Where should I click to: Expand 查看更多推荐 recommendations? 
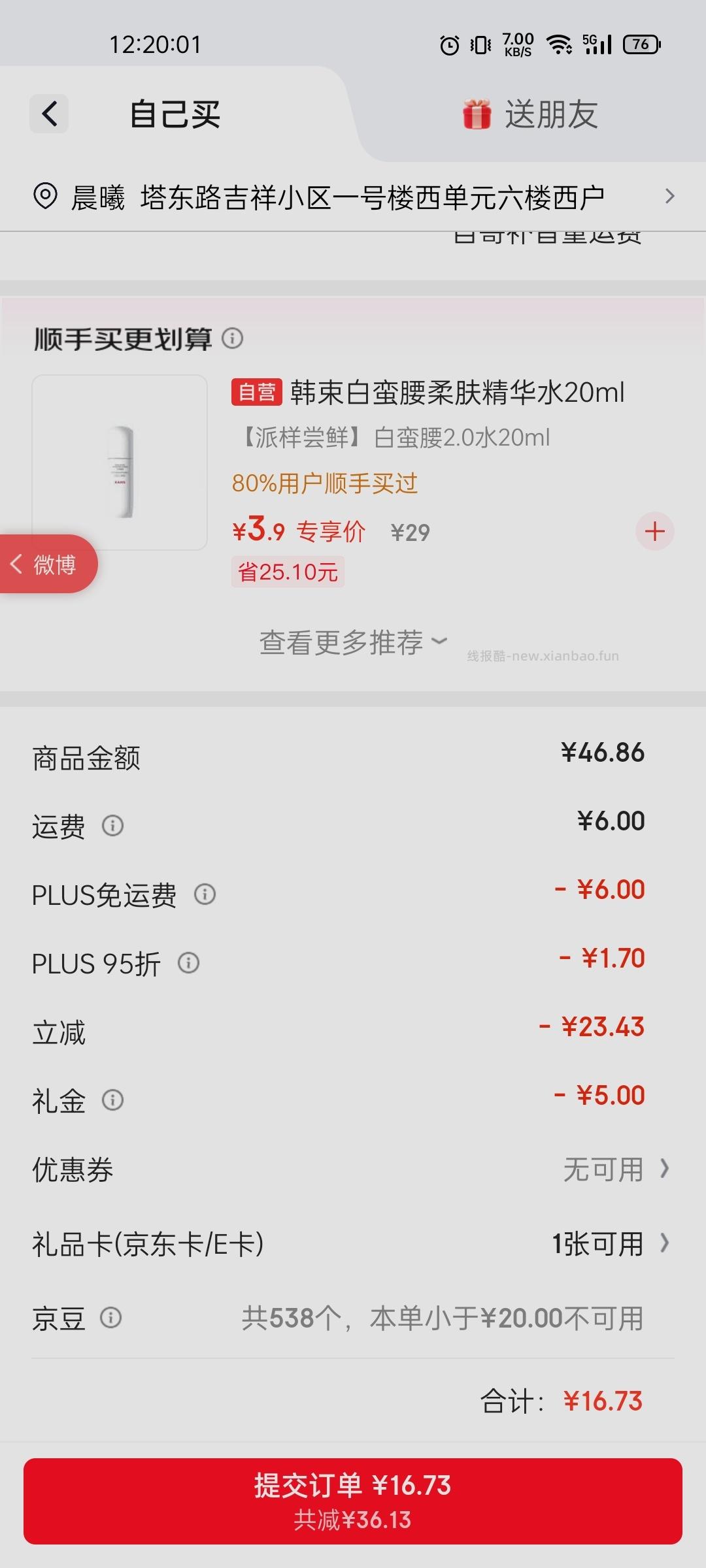click(353, 642)
